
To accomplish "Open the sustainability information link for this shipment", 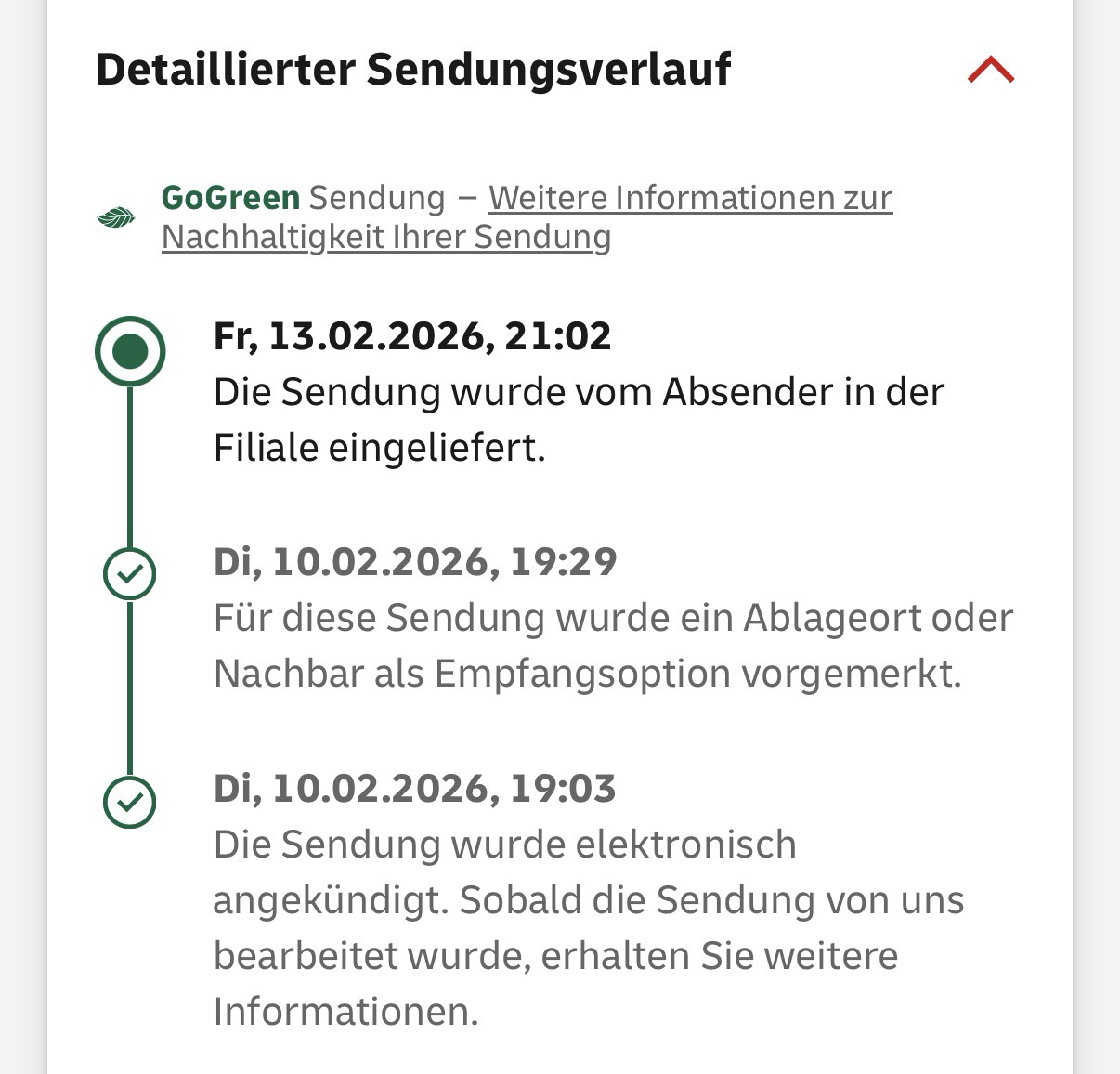I will 689,198.
